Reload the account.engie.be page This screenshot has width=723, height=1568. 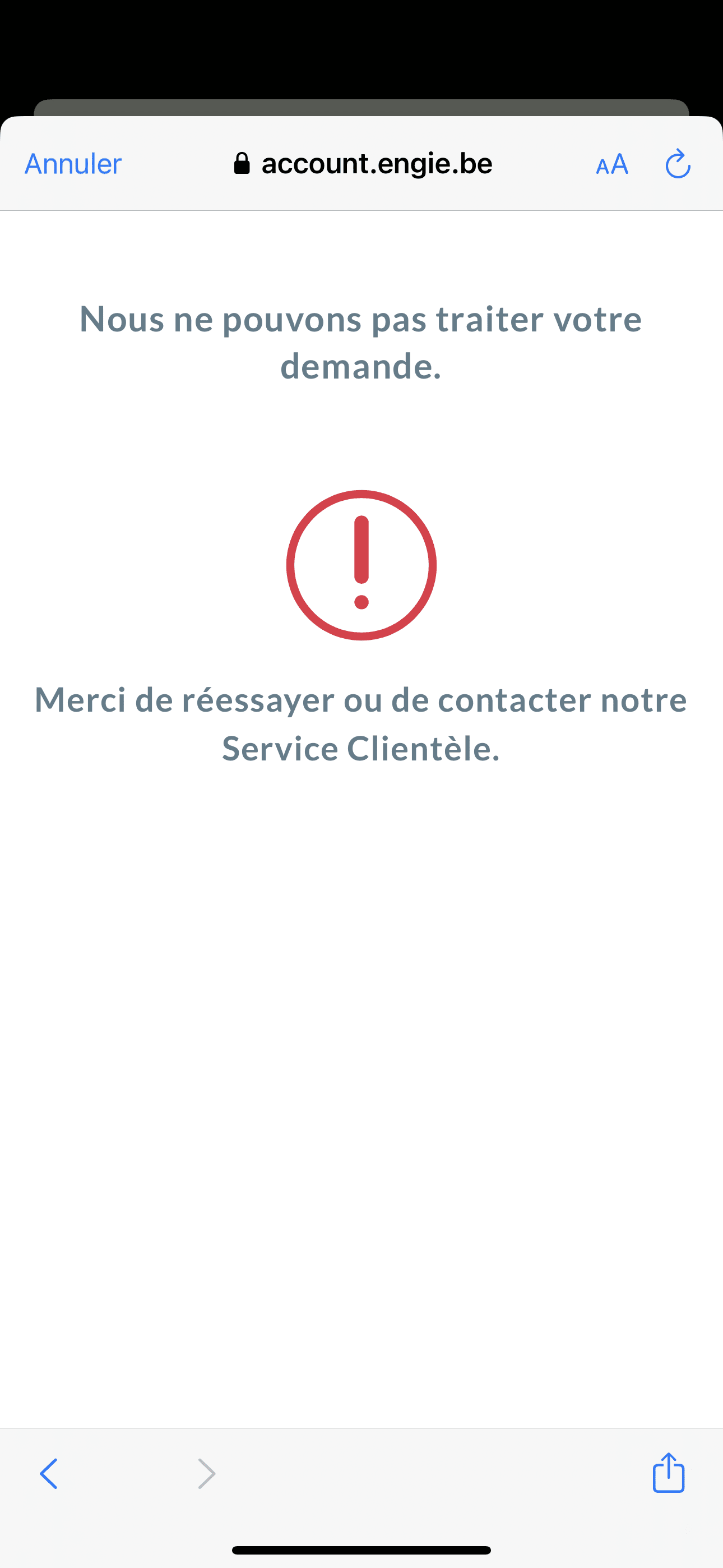(x=678, y=164)
